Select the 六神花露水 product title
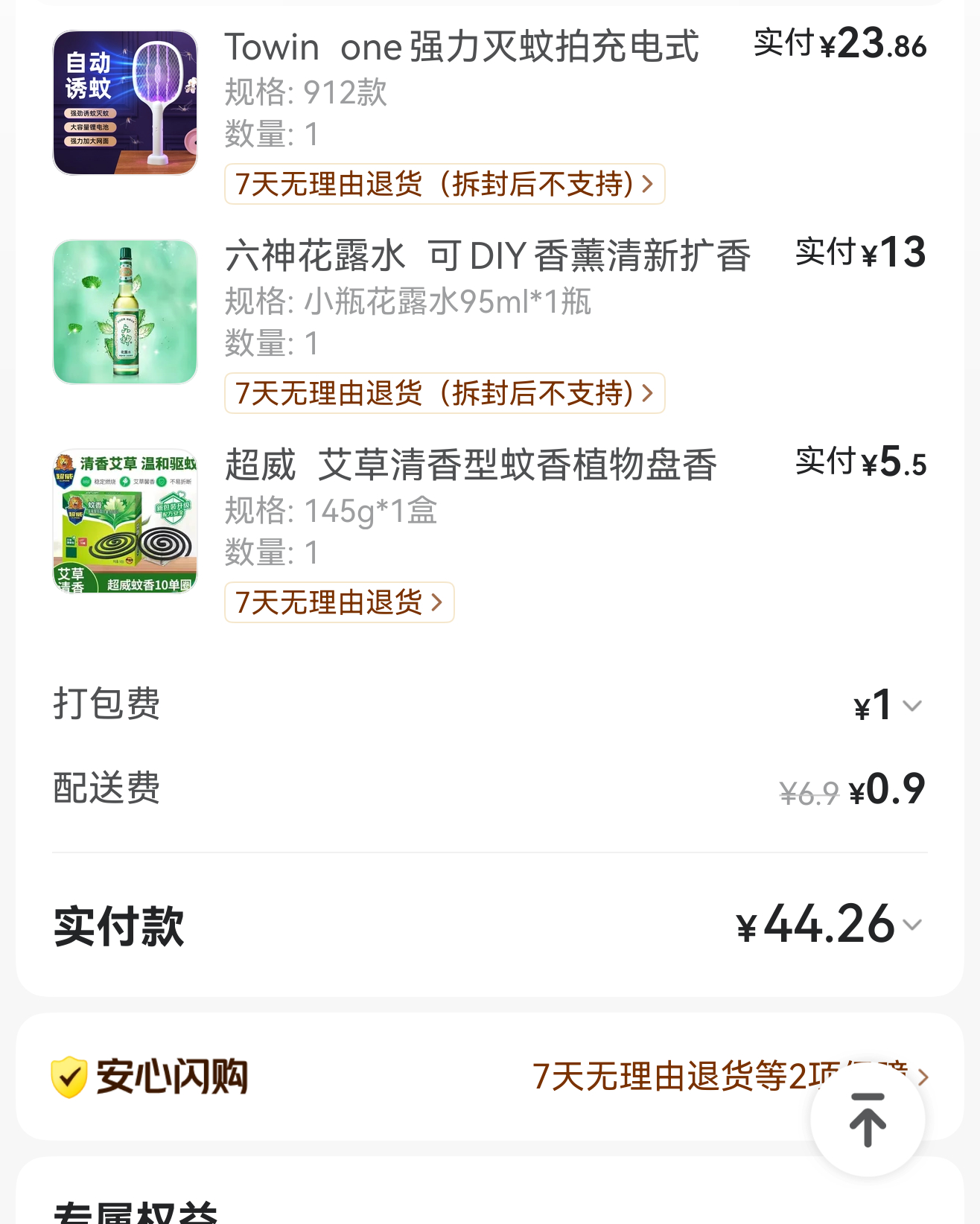Image resolution: width=980 pixels, height=1224 pixels. tap(488, 256)
